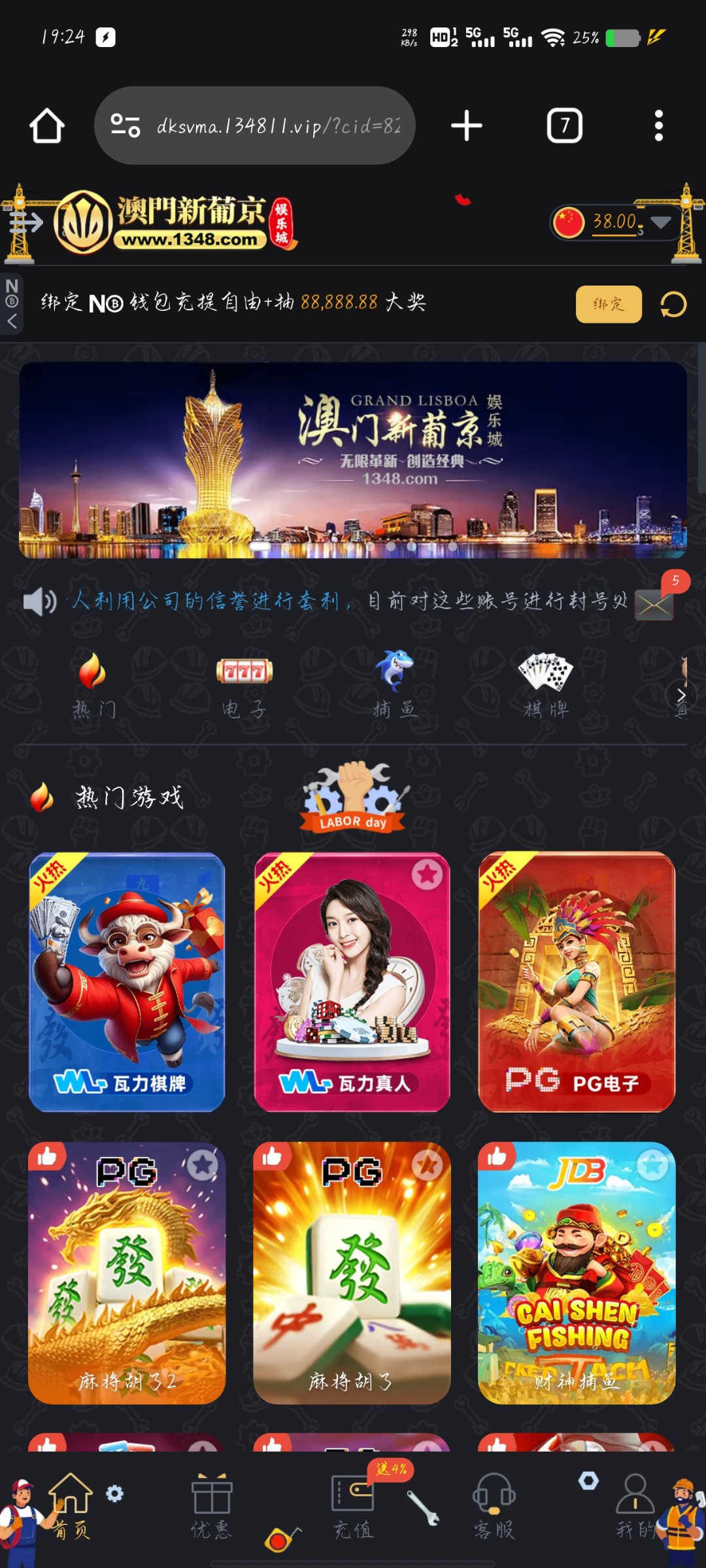Open a new browser tab
706x1568 pixels.
467,125
